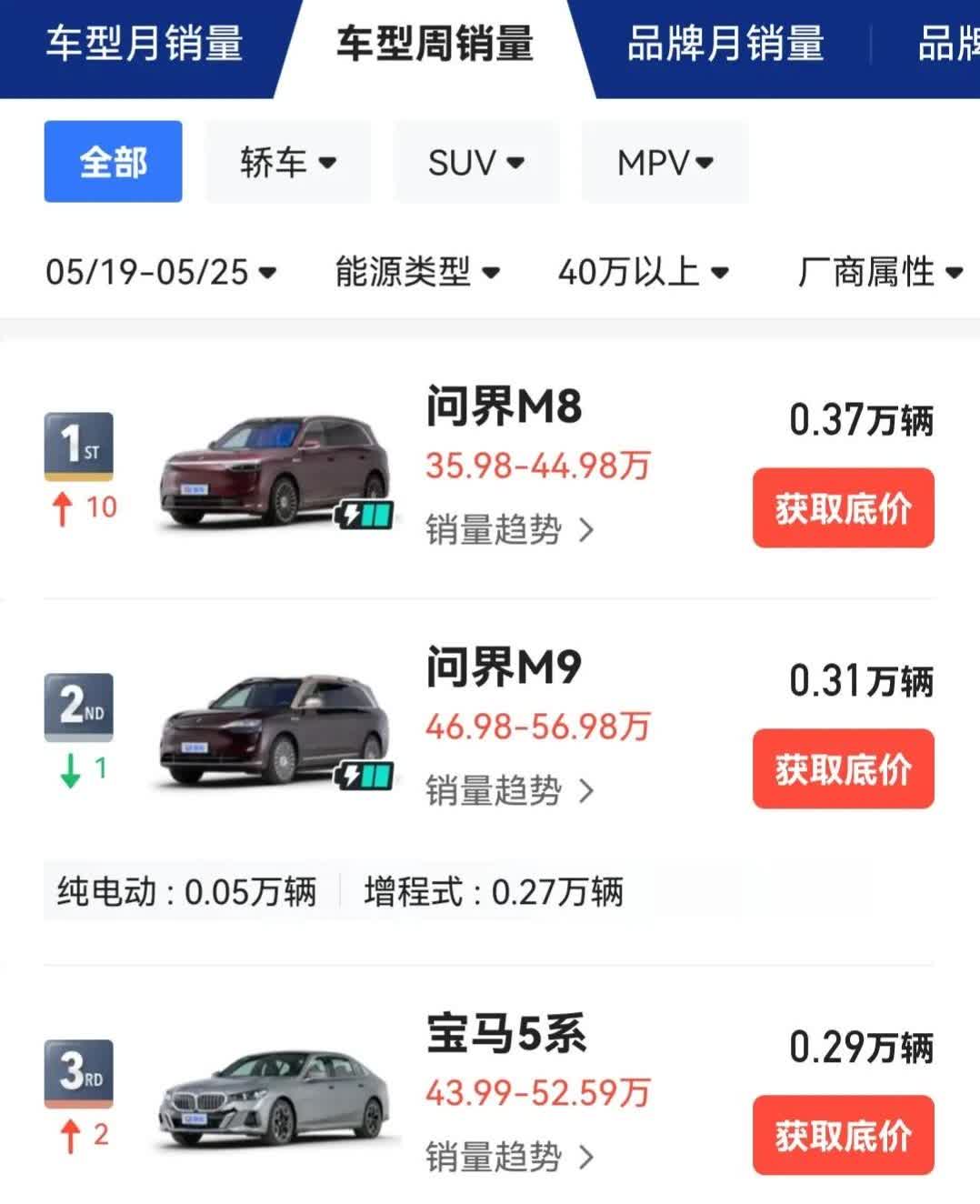Tap 获取底价 for 问界M8
Viewport: 980px width, 1204px height.
point(843,507)
